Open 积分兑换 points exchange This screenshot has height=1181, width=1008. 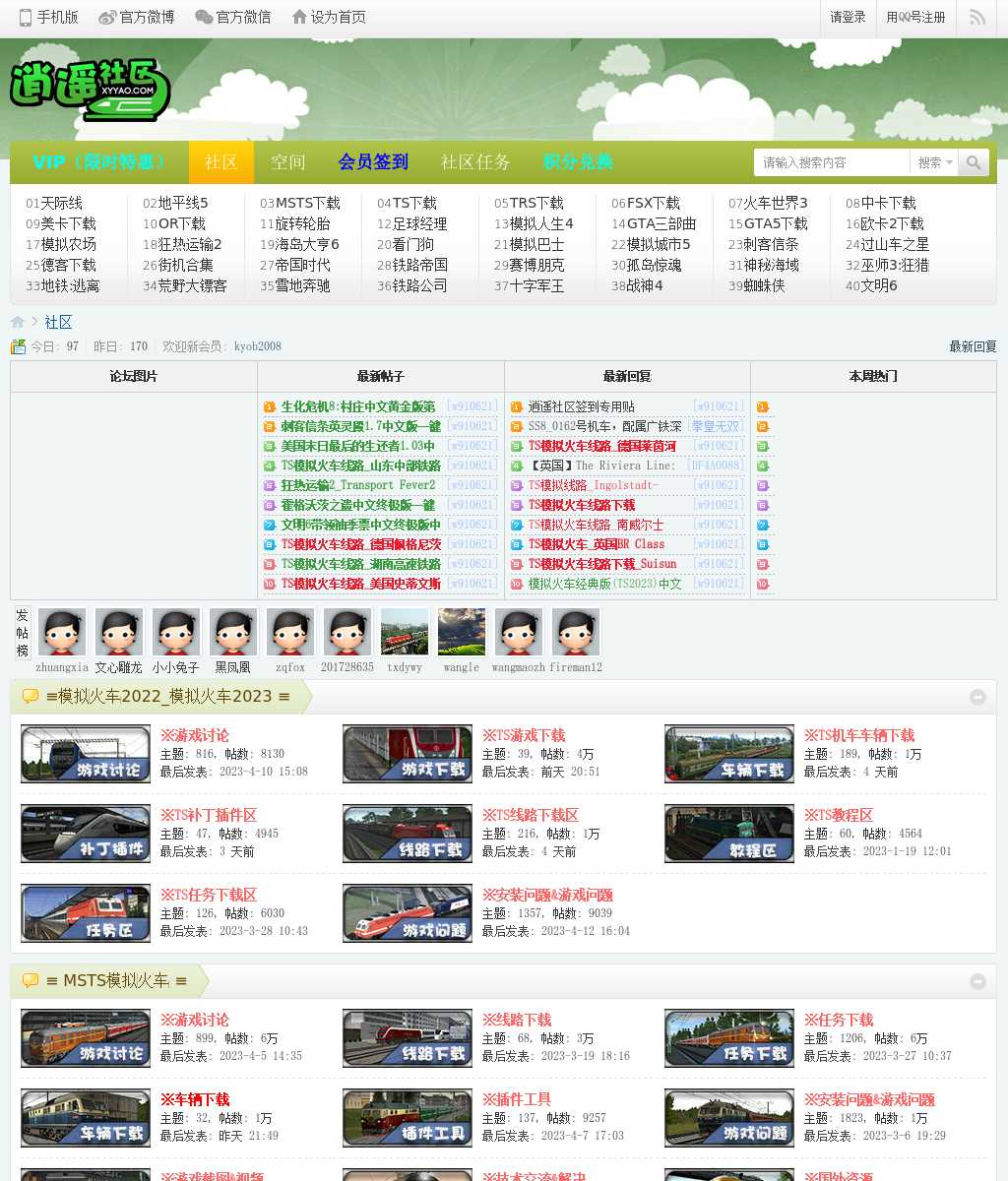pyautogui.click(x=578, y=162)
